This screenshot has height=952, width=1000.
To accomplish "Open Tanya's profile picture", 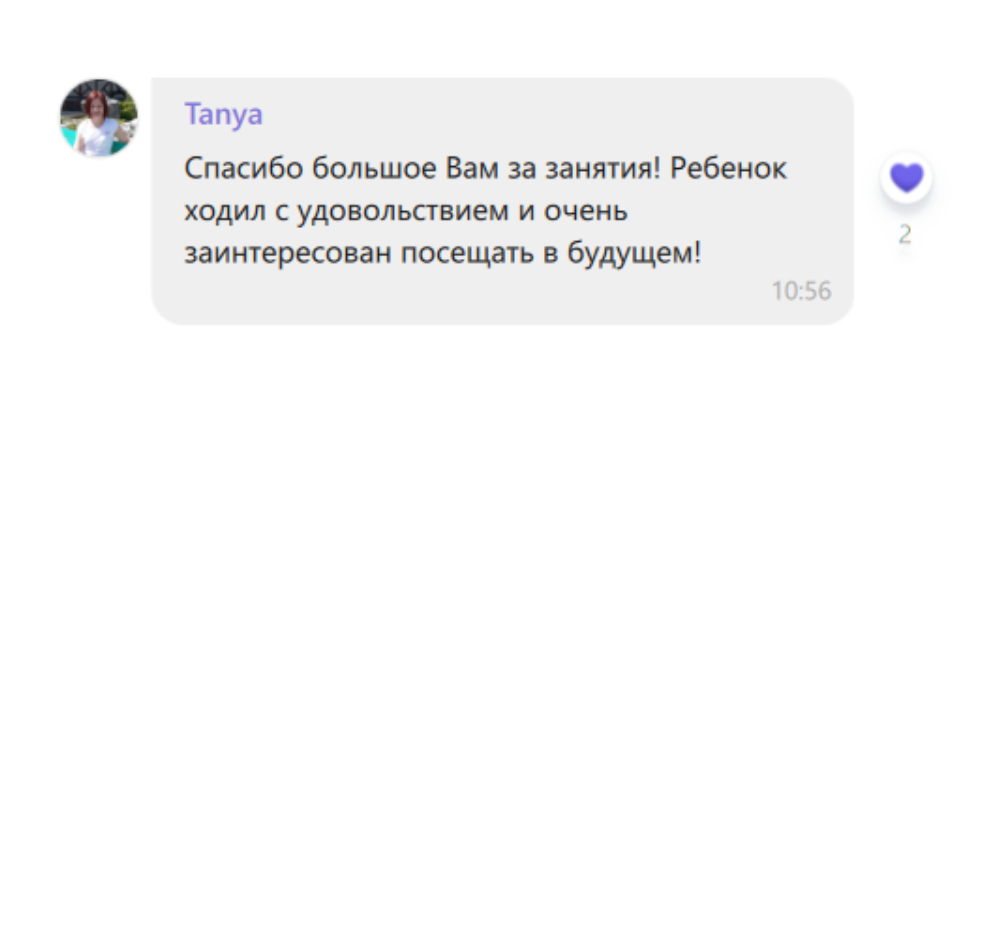I will click(98, 118).
